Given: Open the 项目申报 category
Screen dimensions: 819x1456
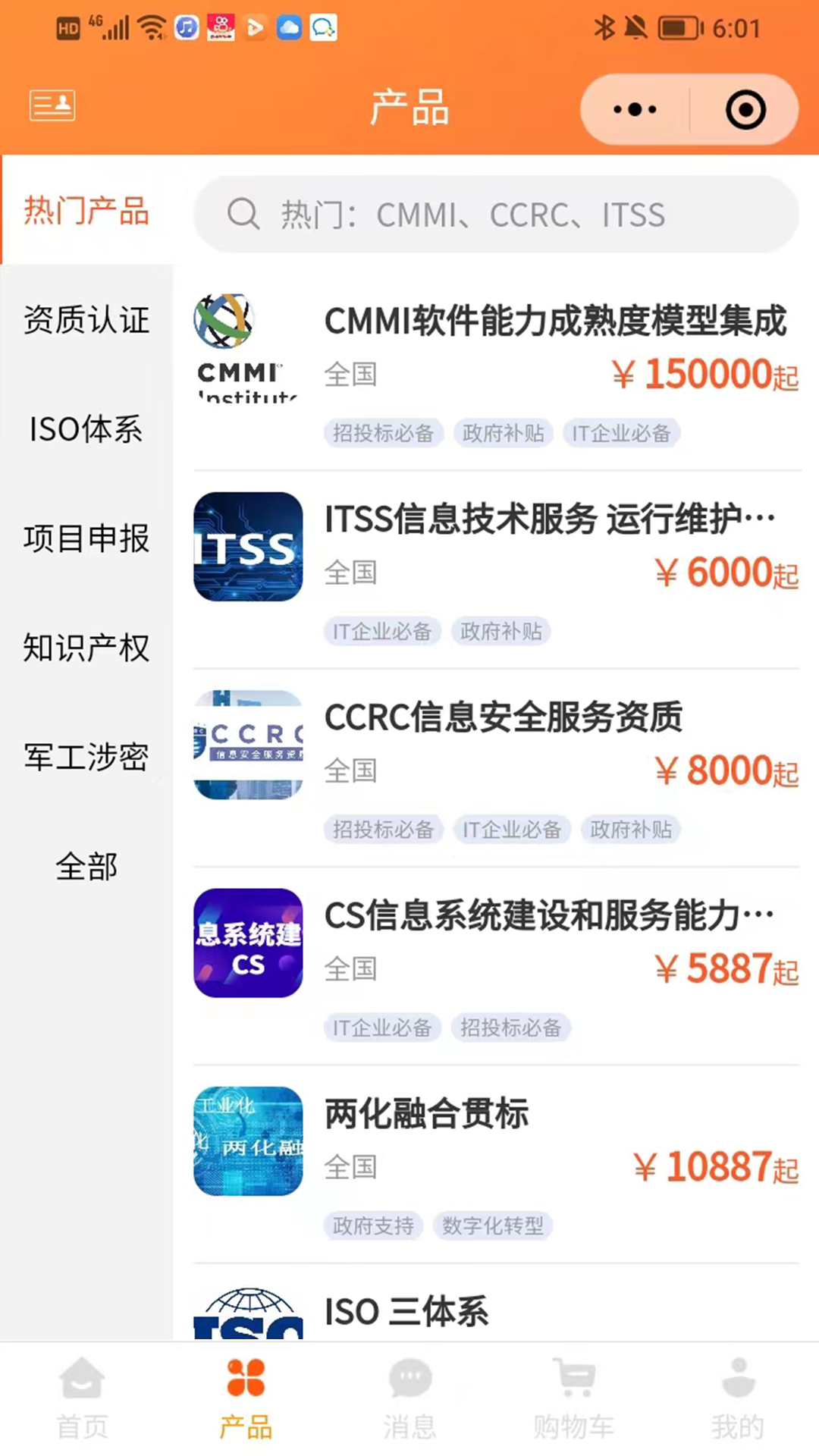Looking at the screenshot, I should [x=86, y=539].
